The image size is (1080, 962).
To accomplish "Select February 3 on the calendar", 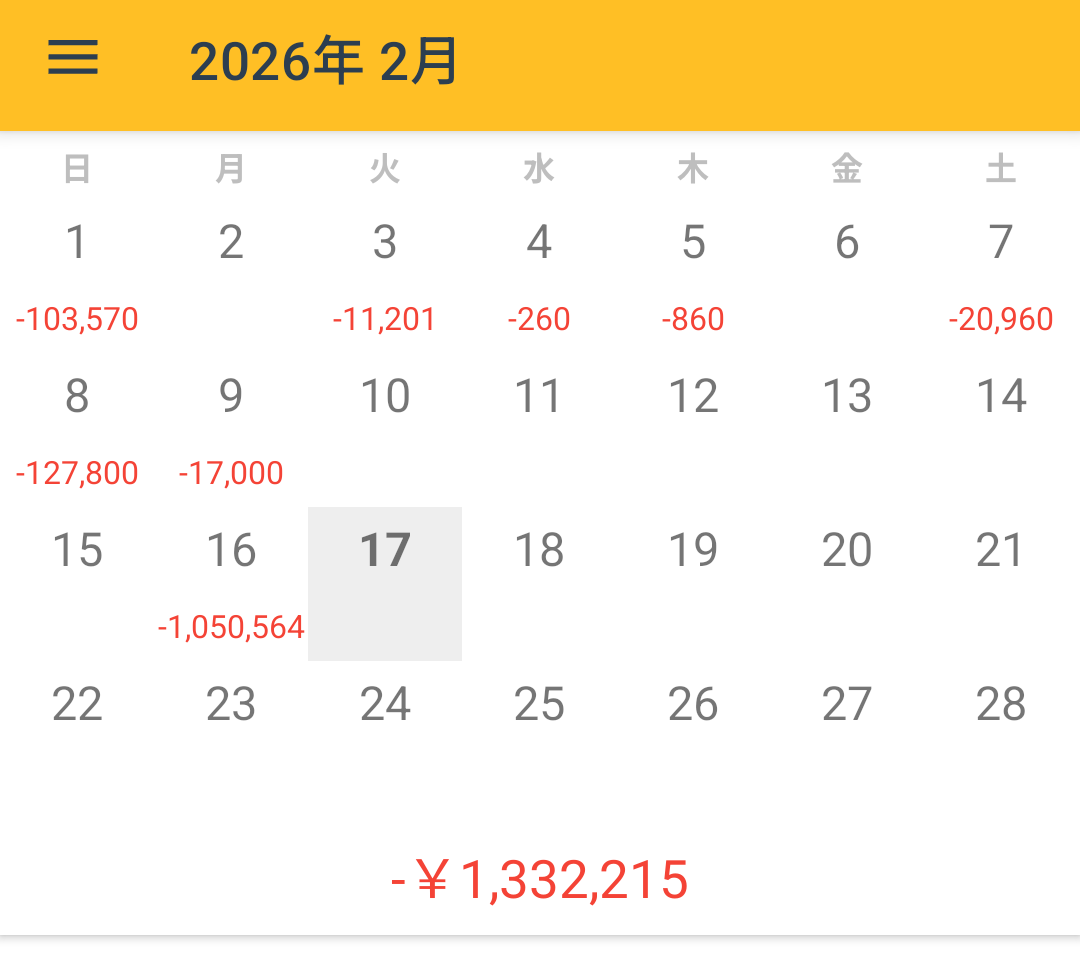I will tap(385, 275).
